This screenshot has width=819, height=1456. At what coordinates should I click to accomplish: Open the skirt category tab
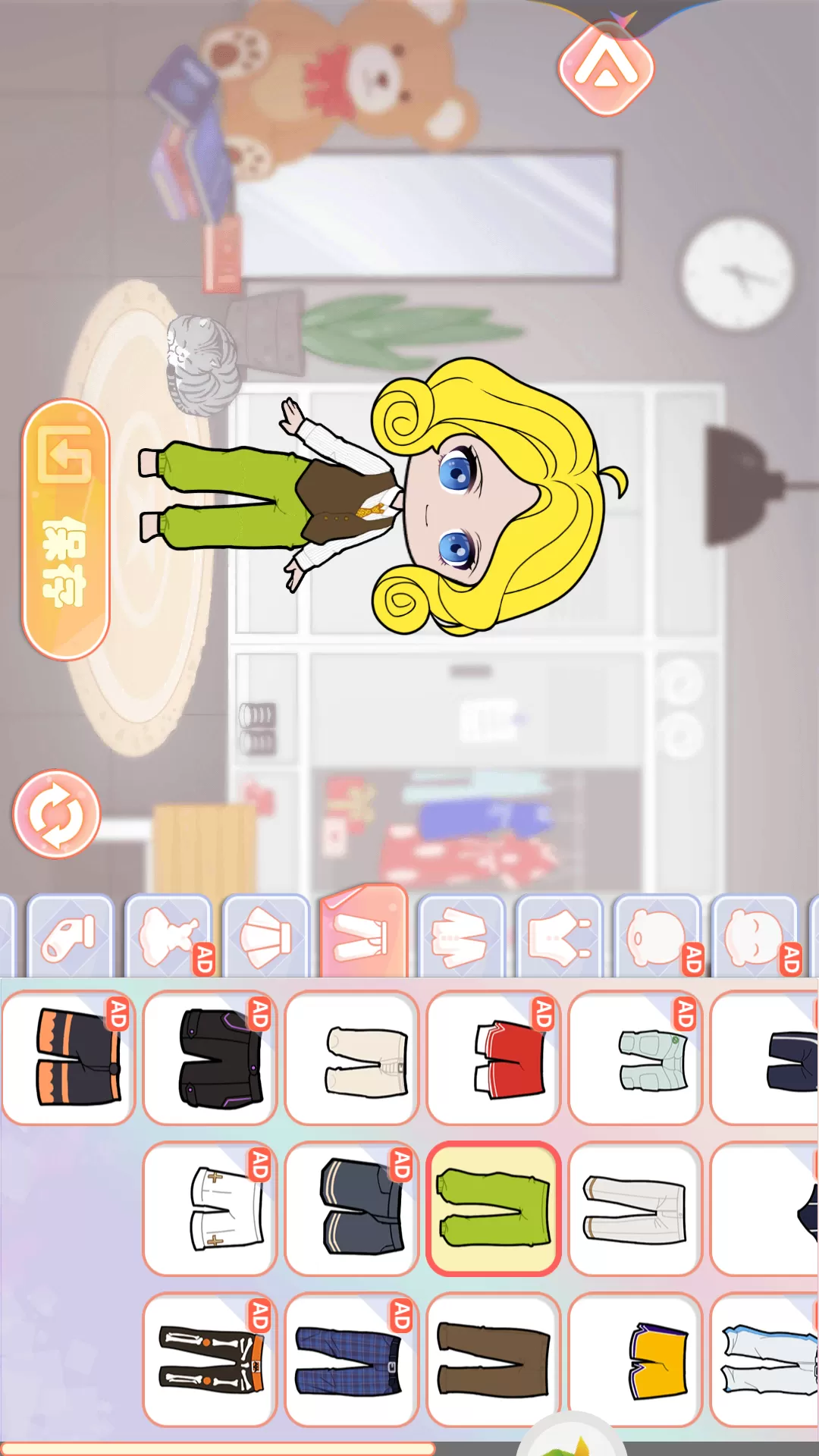pyautogui.click(x=266, y=937)
